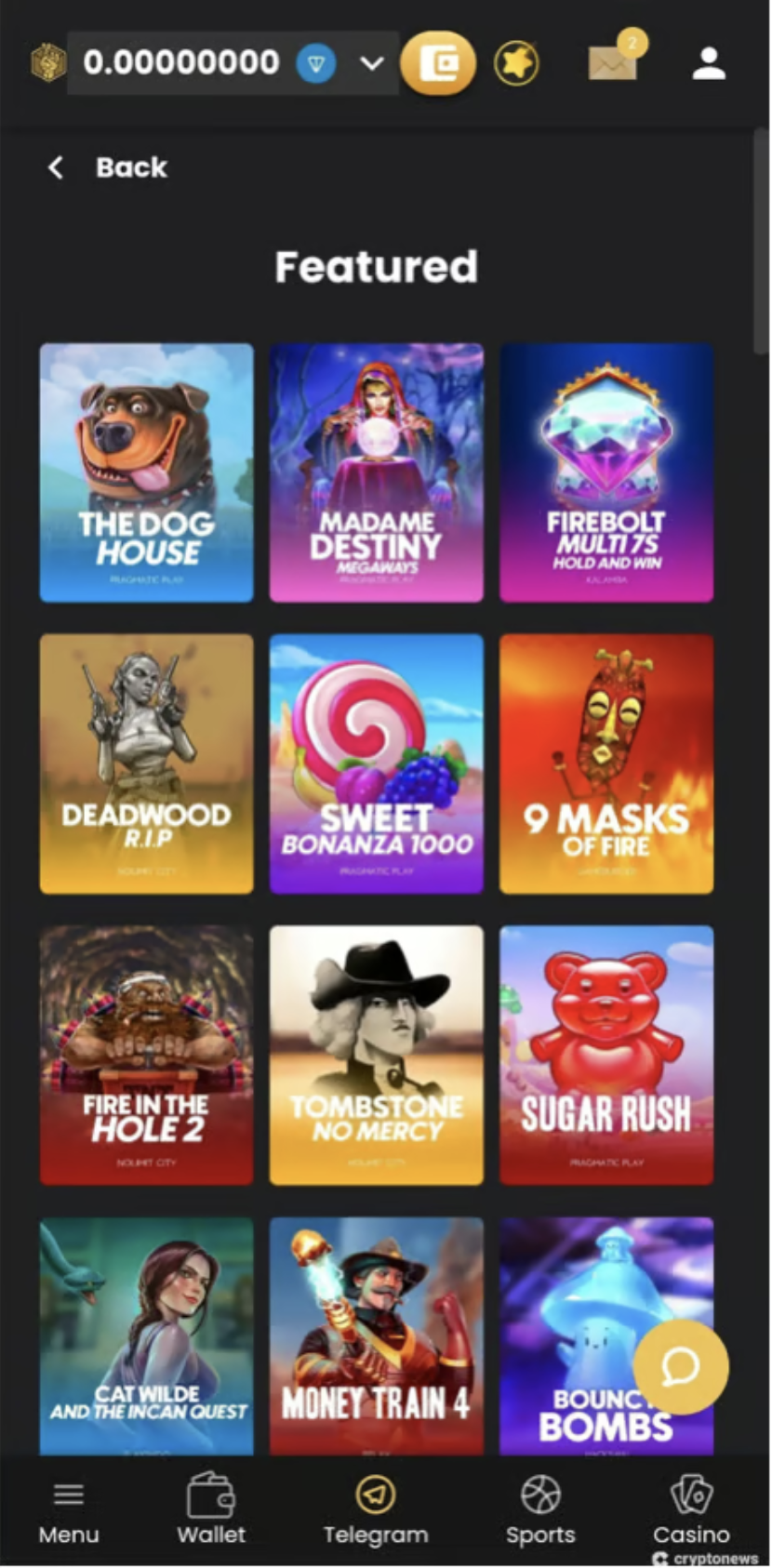Switch to the Wallet tab

pyautogui.click(x=211, y=1511)
